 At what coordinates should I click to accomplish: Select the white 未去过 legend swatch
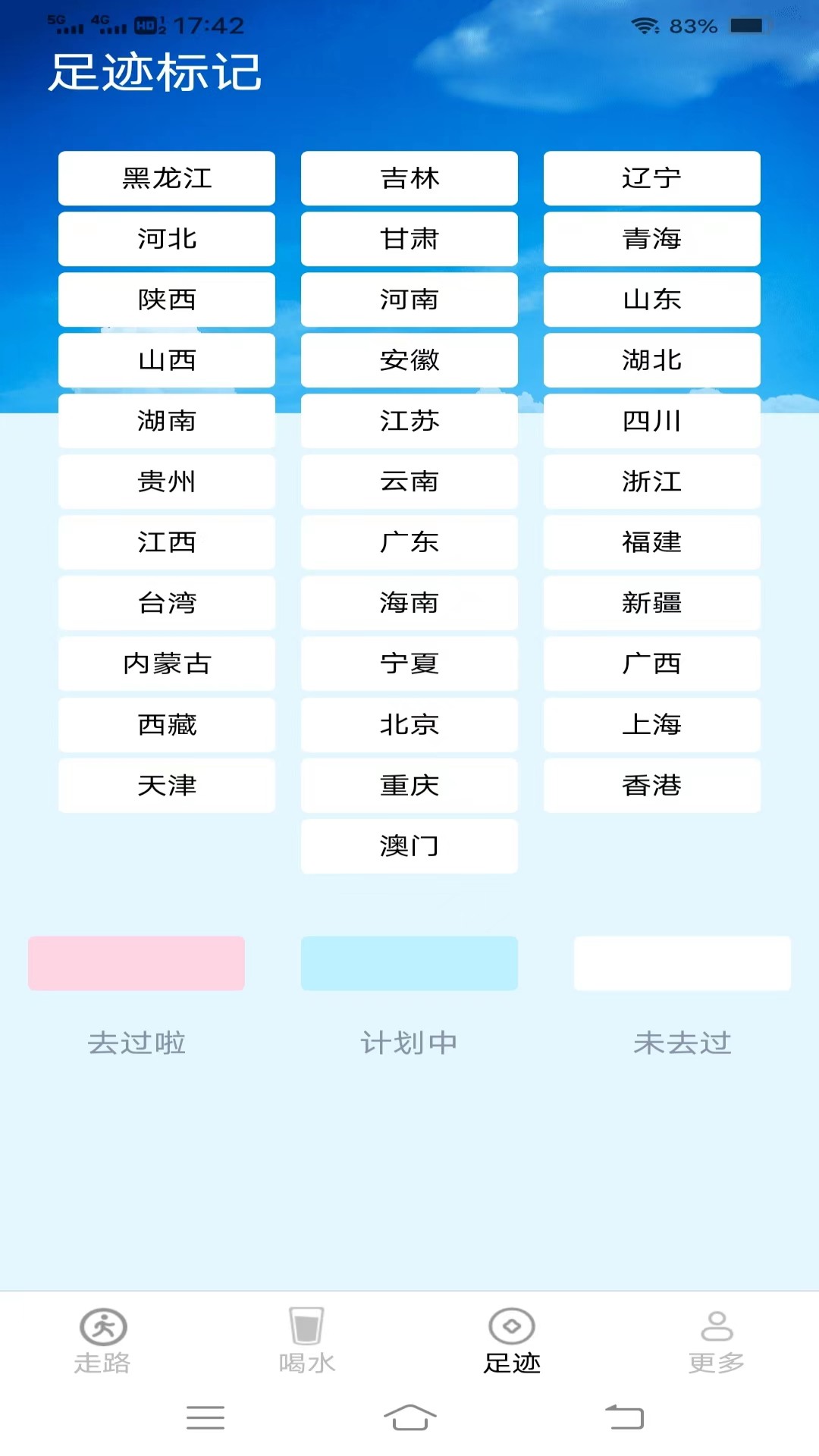click(x=682, y=963)
